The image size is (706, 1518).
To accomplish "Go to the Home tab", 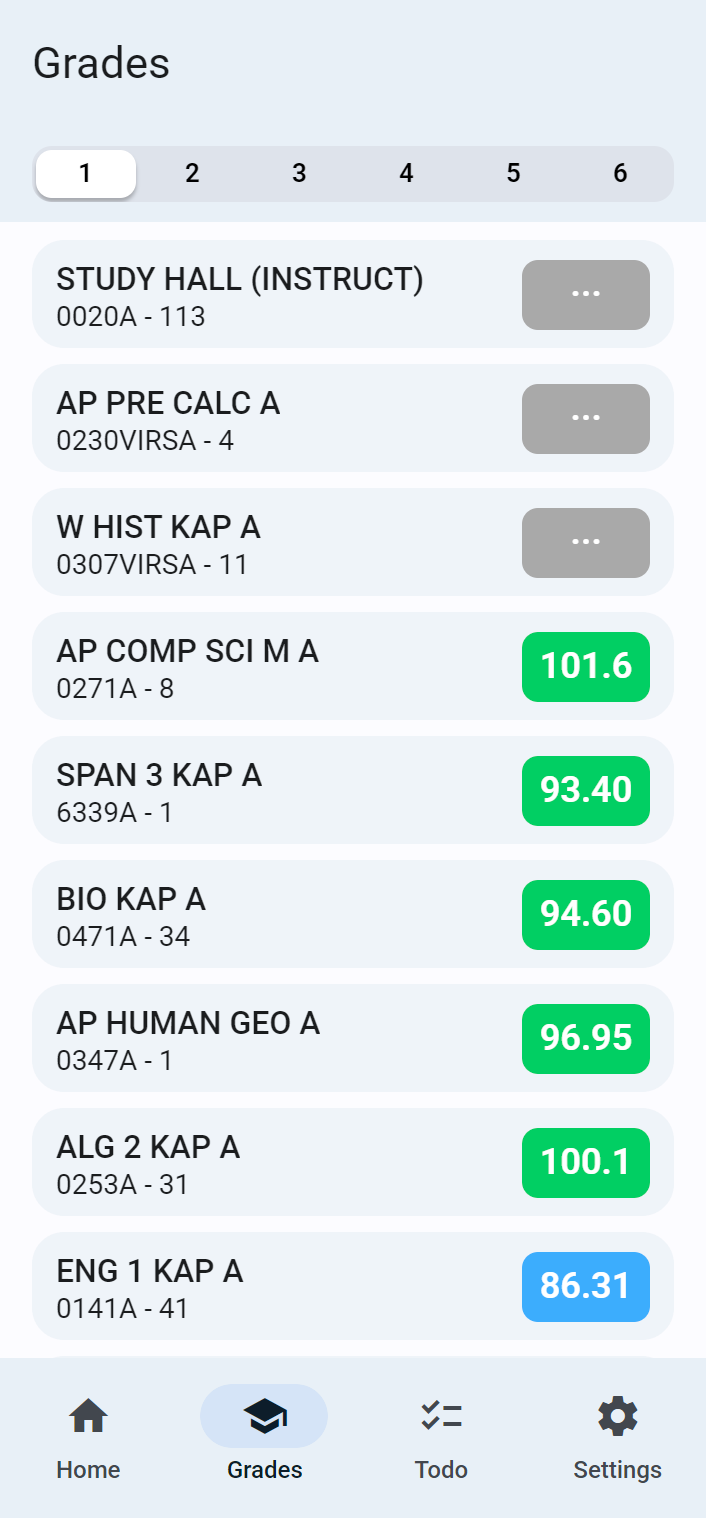I will pos(88,1437).
